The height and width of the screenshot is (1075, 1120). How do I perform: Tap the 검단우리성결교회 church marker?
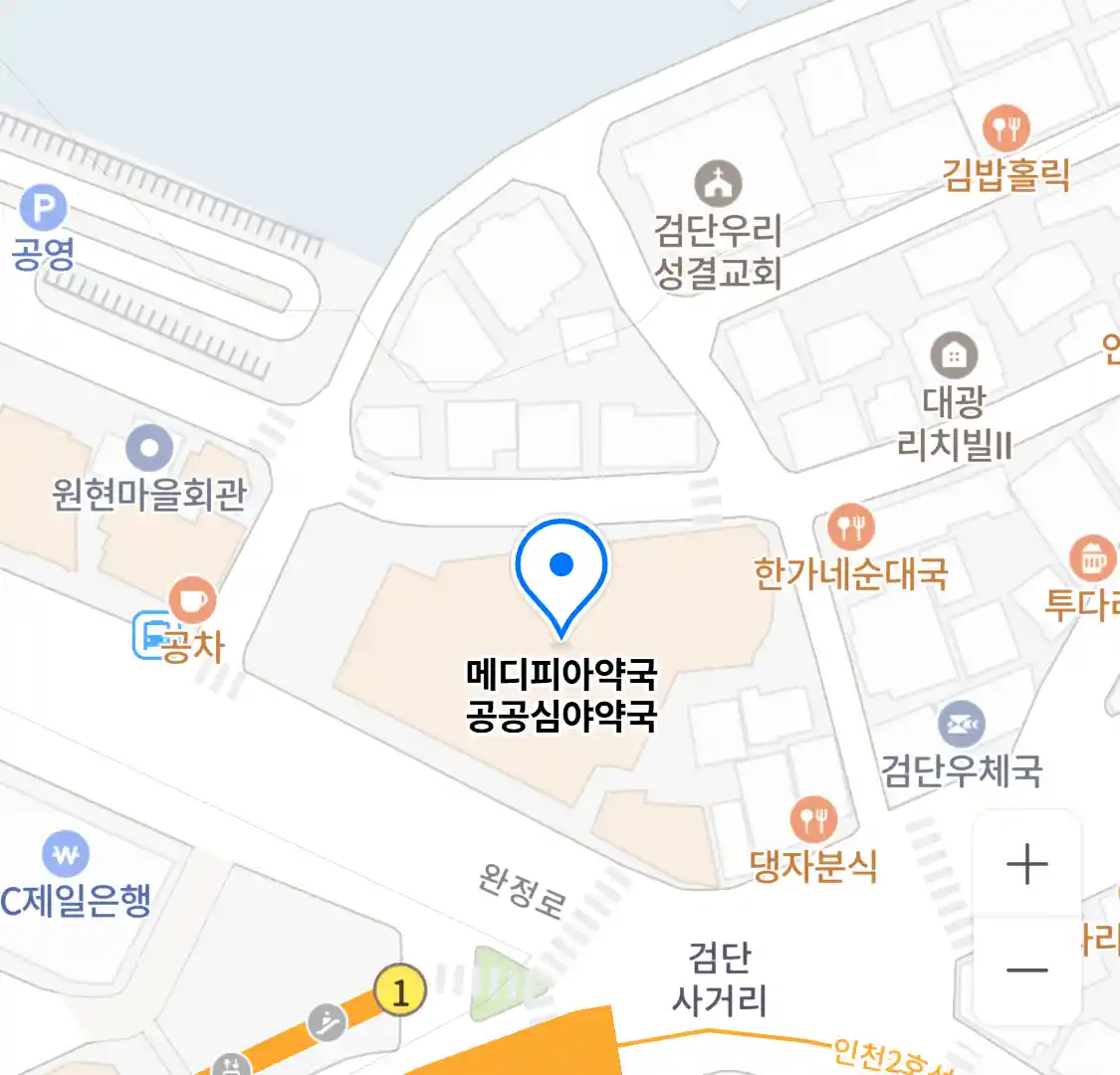point(718,184)
